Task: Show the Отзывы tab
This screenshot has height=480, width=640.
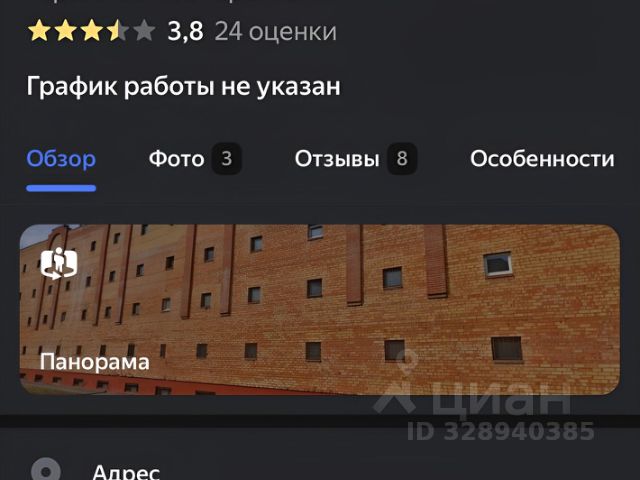Action: tap(355, 159)
